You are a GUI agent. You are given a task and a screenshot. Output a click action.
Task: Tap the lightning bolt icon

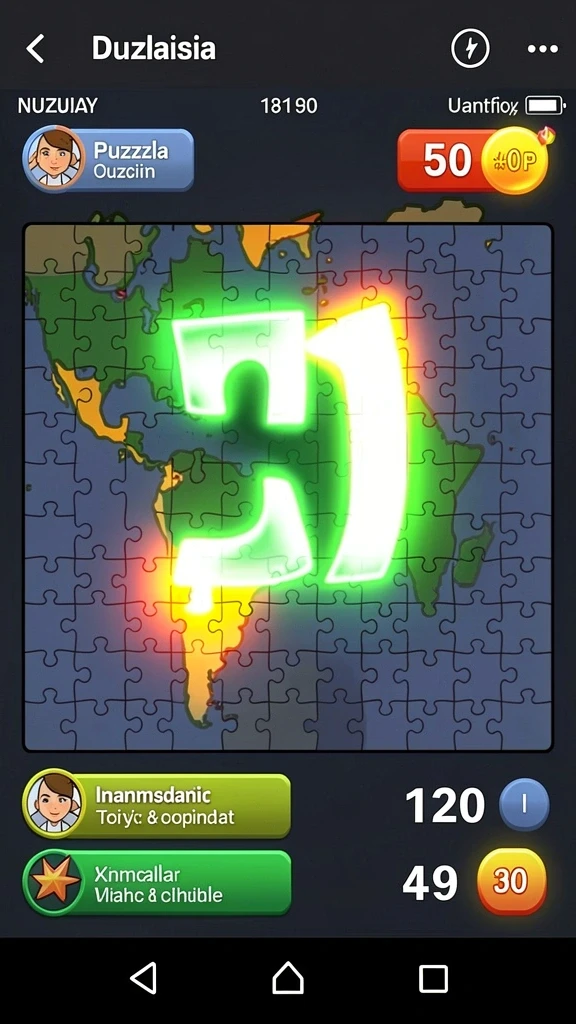click(470, 48)
